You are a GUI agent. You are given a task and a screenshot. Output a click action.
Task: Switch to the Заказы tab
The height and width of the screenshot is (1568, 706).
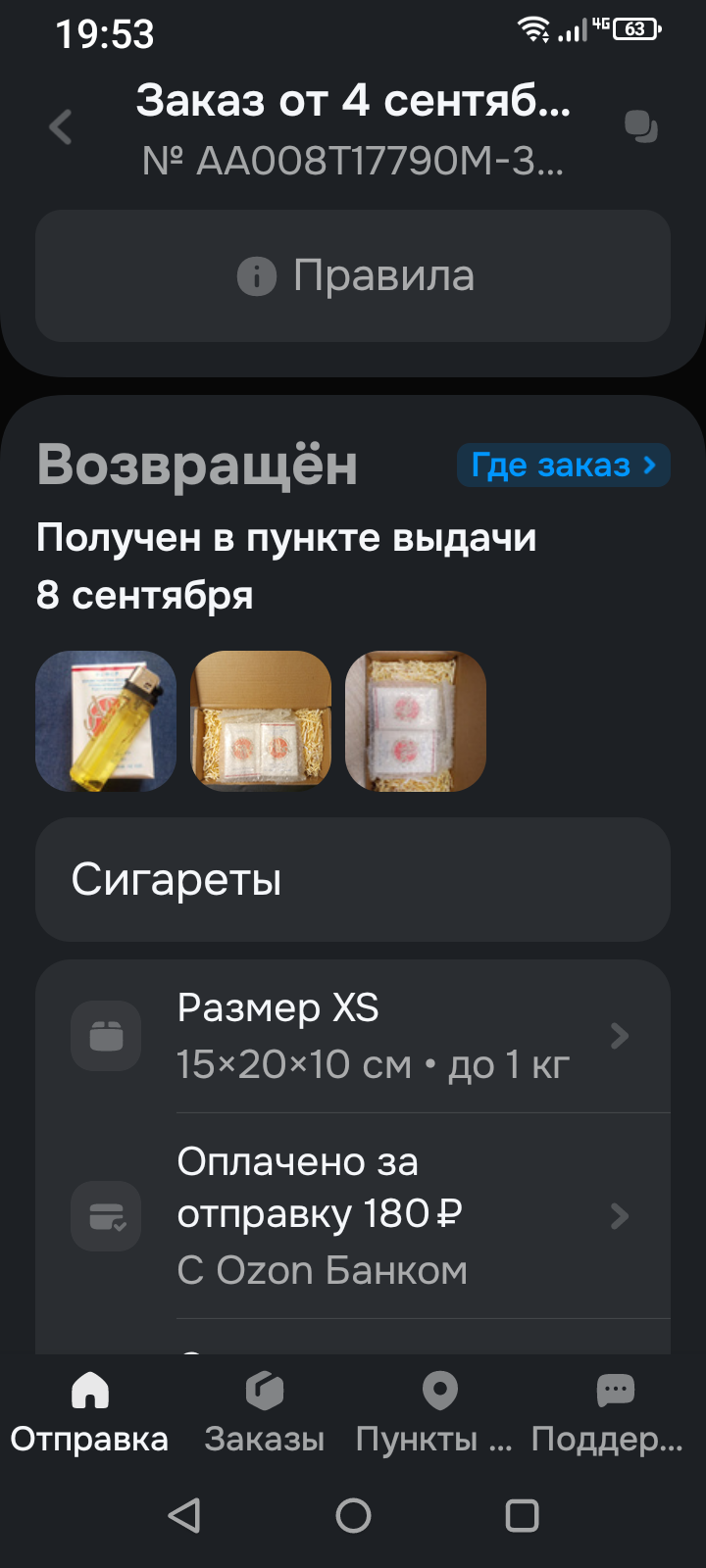265,1411
